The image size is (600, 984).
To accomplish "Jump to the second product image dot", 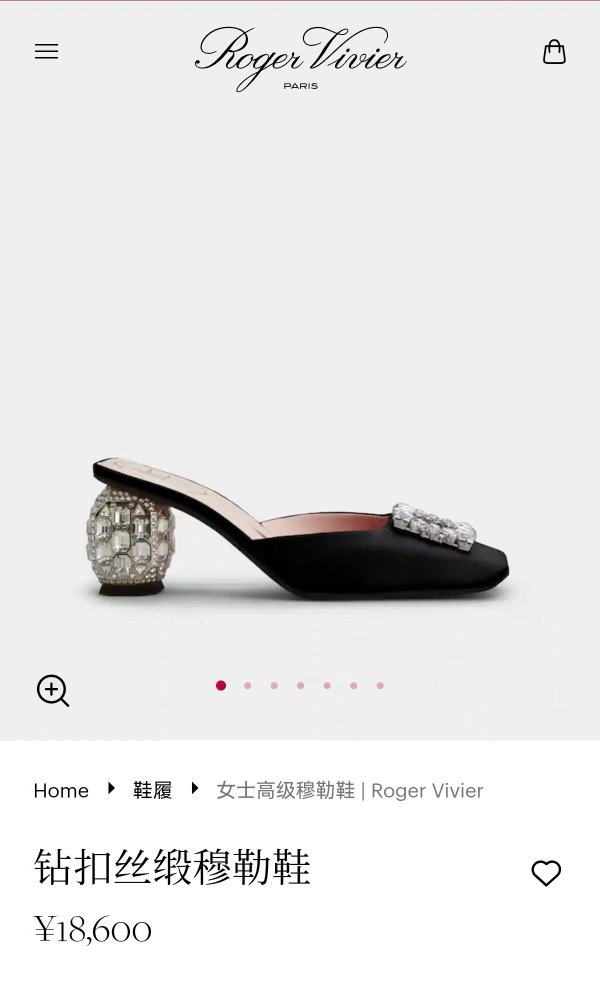I will click(x=247, y=686).
